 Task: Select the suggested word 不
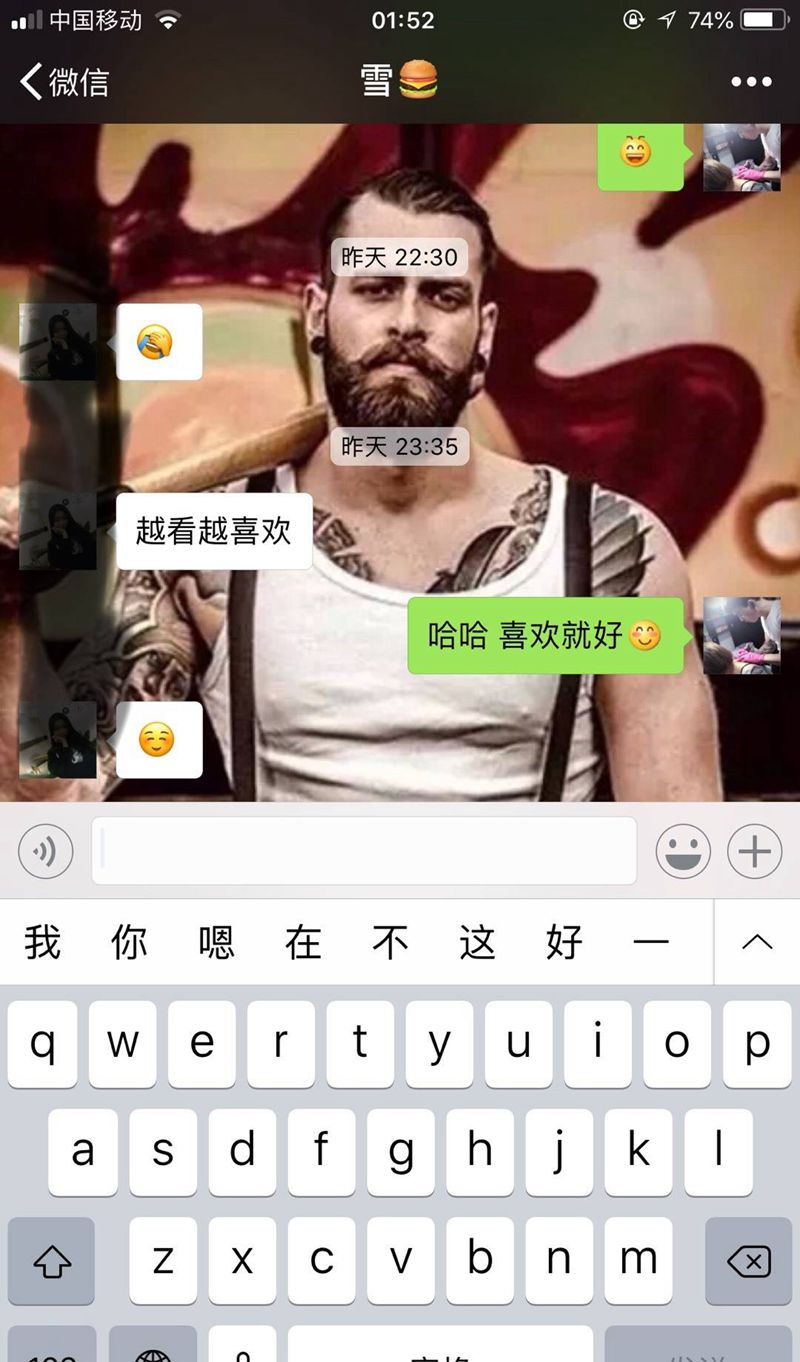(390, 942)
